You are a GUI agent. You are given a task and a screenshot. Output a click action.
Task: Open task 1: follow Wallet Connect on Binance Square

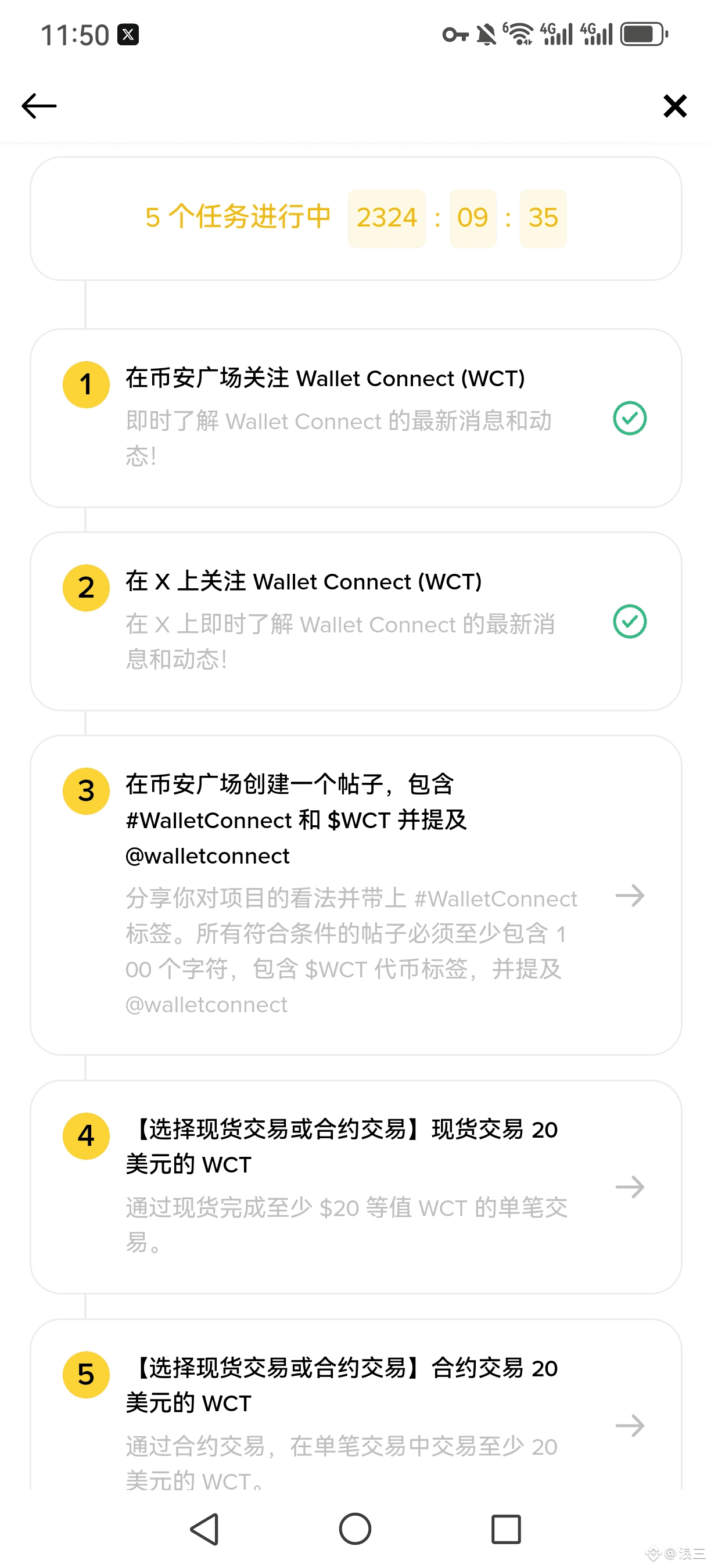[355, 418]
